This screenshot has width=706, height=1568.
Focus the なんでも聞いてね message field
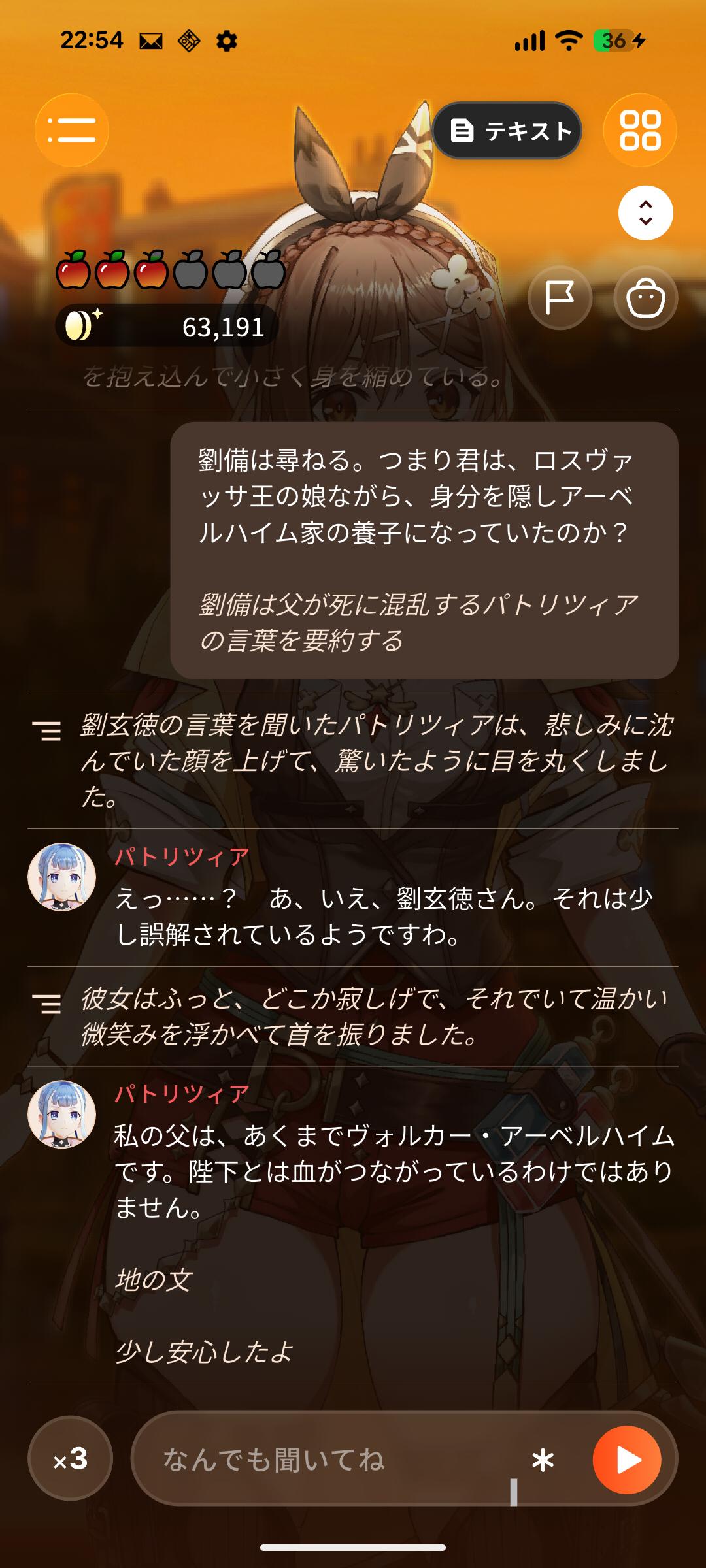[340, 1459]
